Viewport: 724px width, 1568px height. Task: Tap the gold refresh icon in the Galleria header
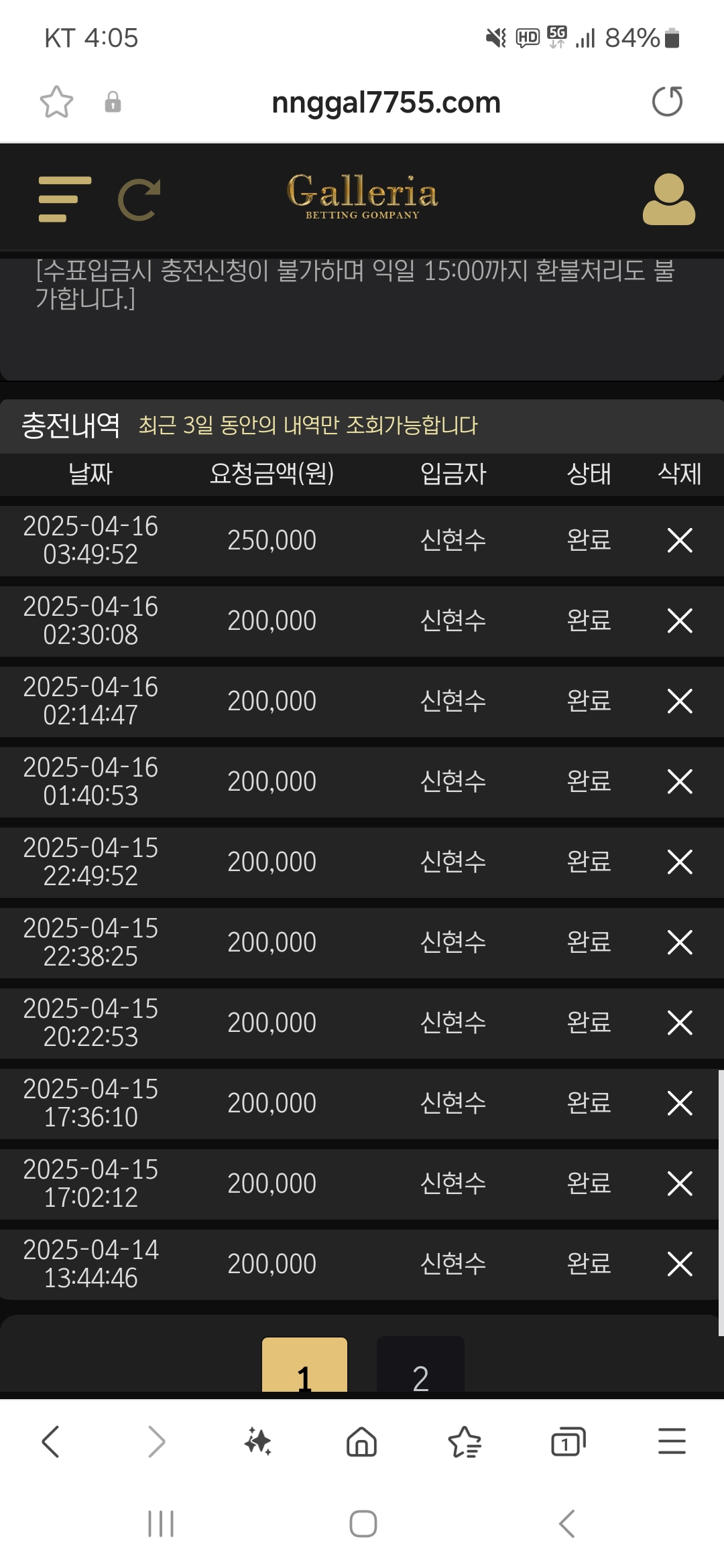(139, 200)
